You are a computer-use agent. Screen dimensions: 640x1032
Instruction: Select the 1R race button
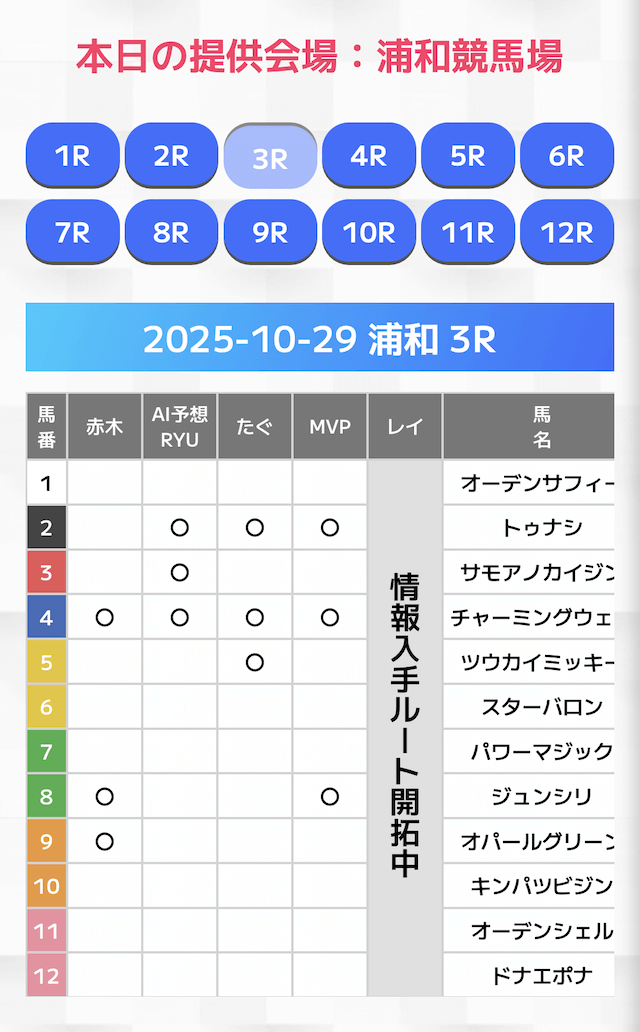(x=73, y=155)
